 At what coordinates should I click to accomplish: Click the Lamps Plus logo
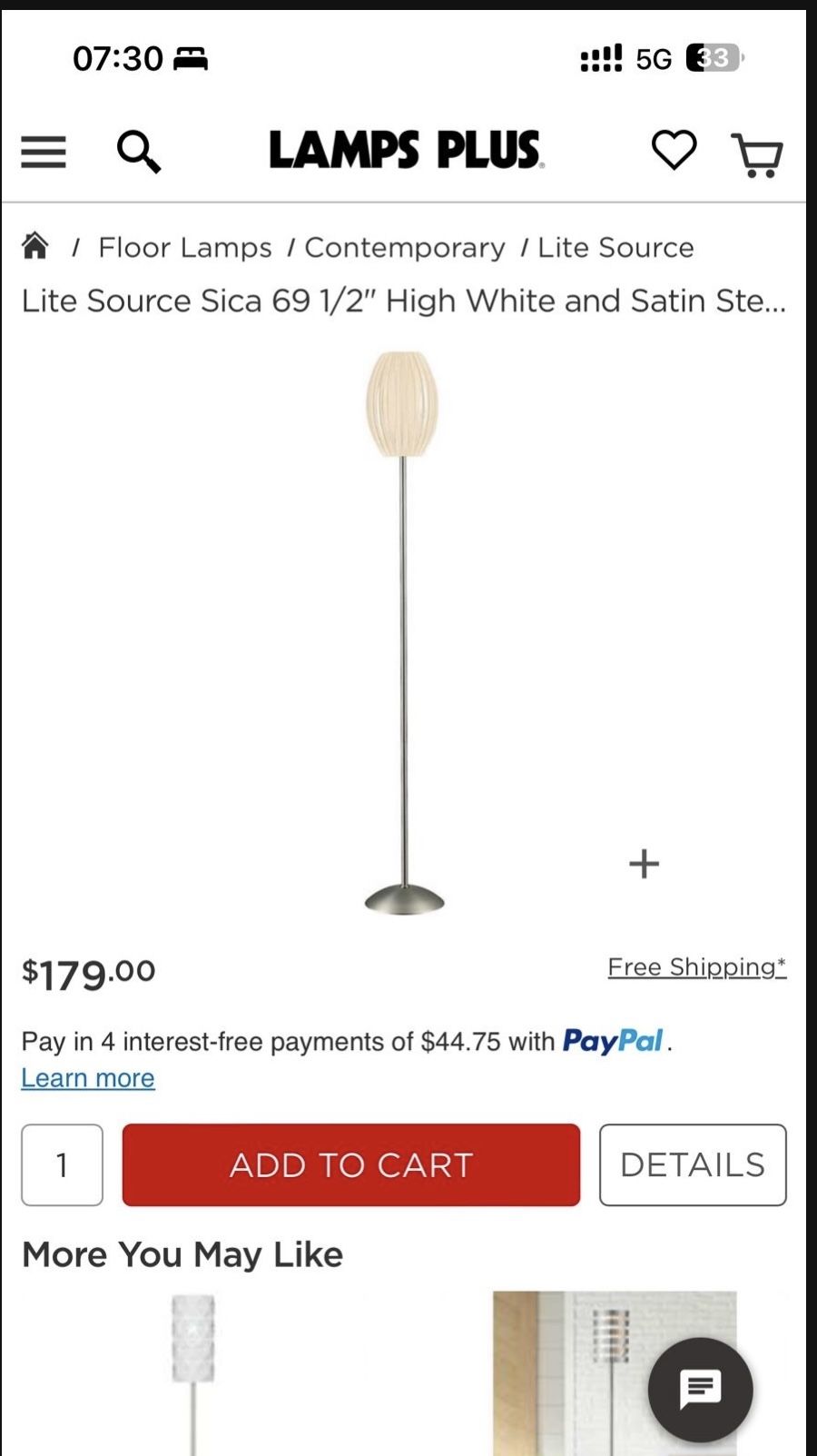point(404,151)
